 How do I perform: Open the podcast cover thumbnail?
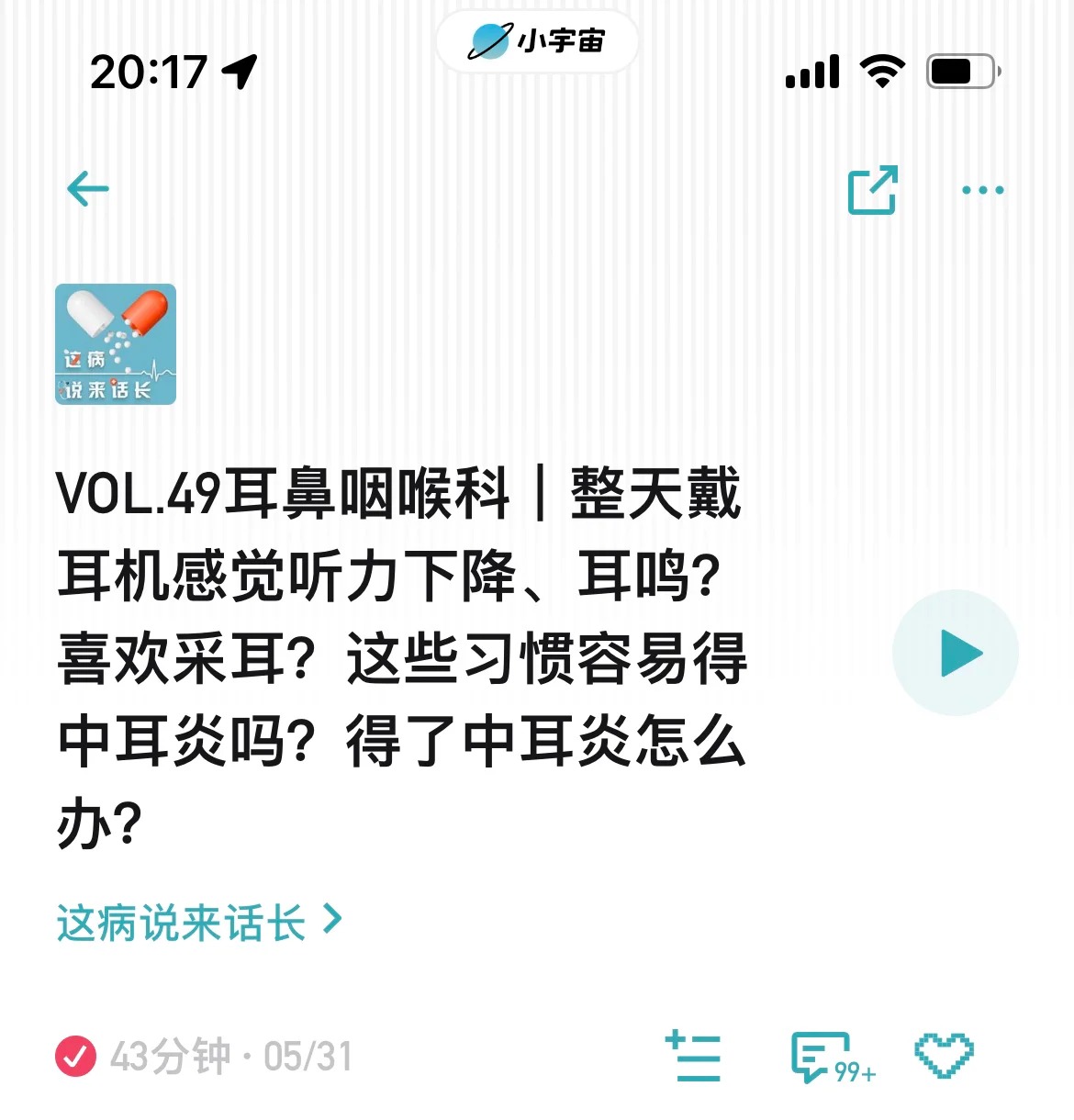coord(116,344)
